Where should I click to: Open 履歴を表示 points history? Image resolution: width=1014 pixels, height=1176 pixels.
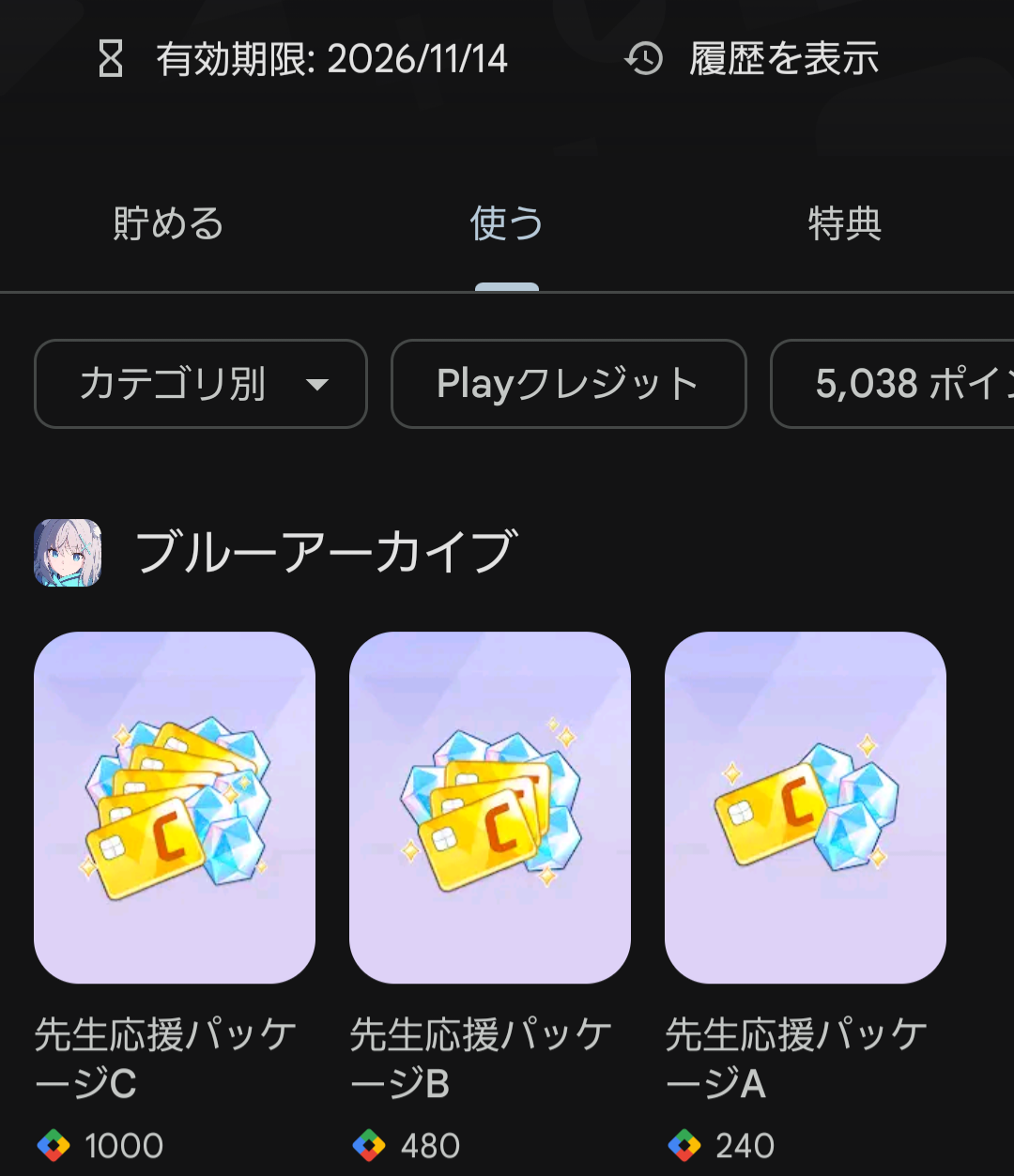pos(753,59)
